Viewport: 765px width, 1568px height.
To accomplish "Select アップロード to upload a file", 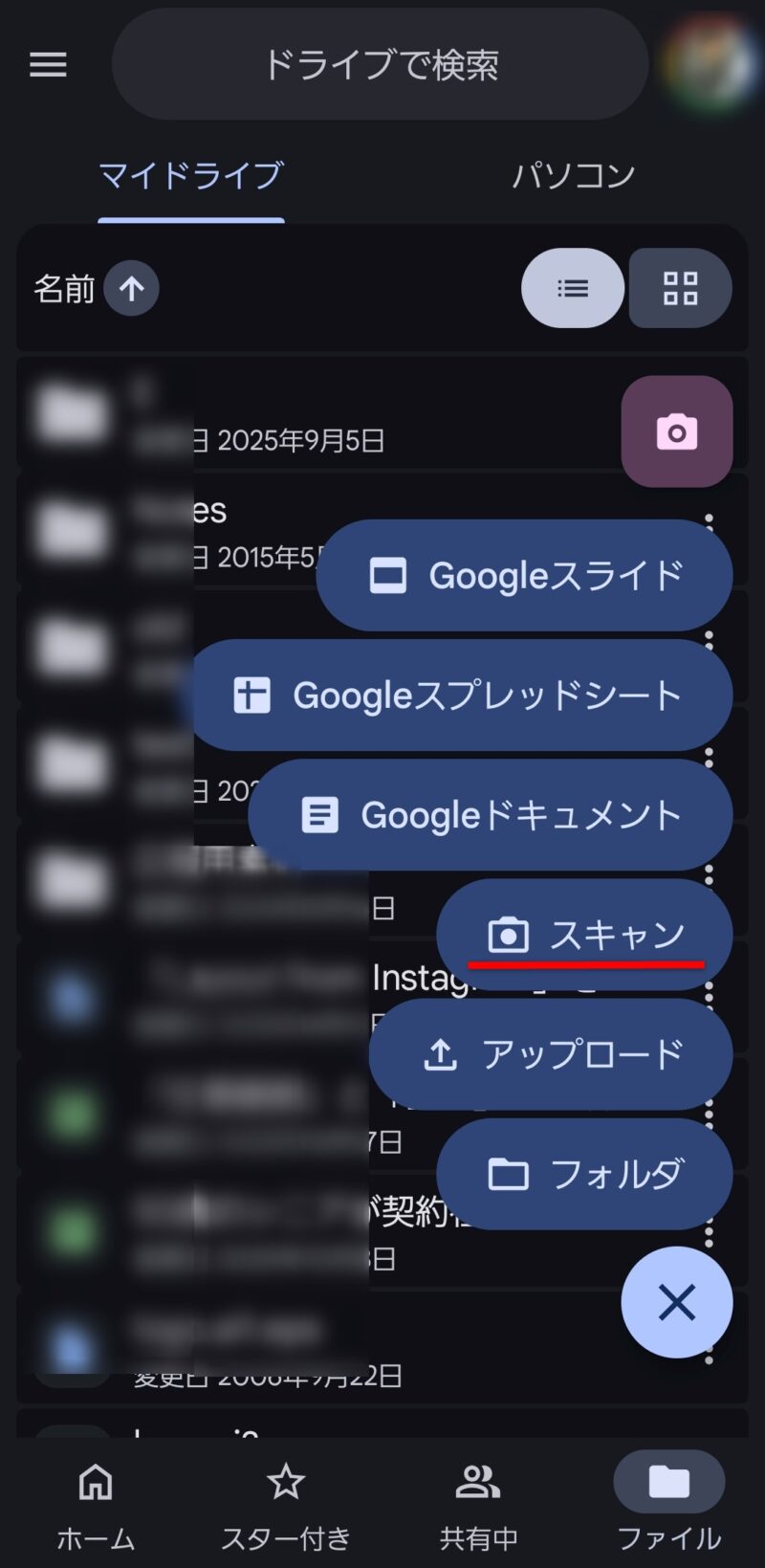I will tap(551, 1054).
